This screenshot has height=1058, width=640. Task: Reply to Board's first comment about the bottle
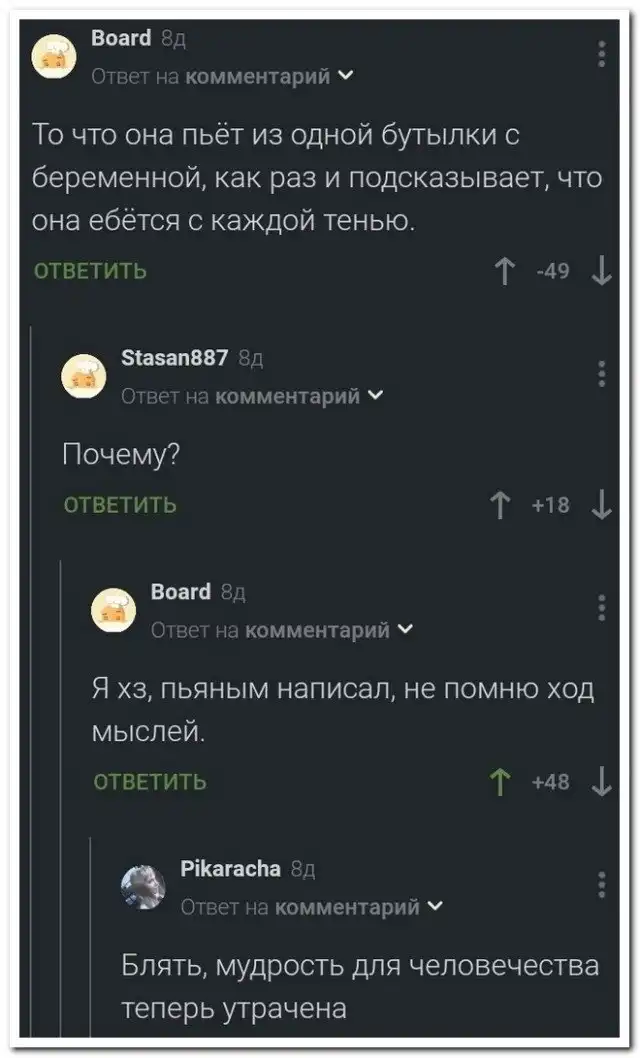pyautogui.click(x=91, y=271)
